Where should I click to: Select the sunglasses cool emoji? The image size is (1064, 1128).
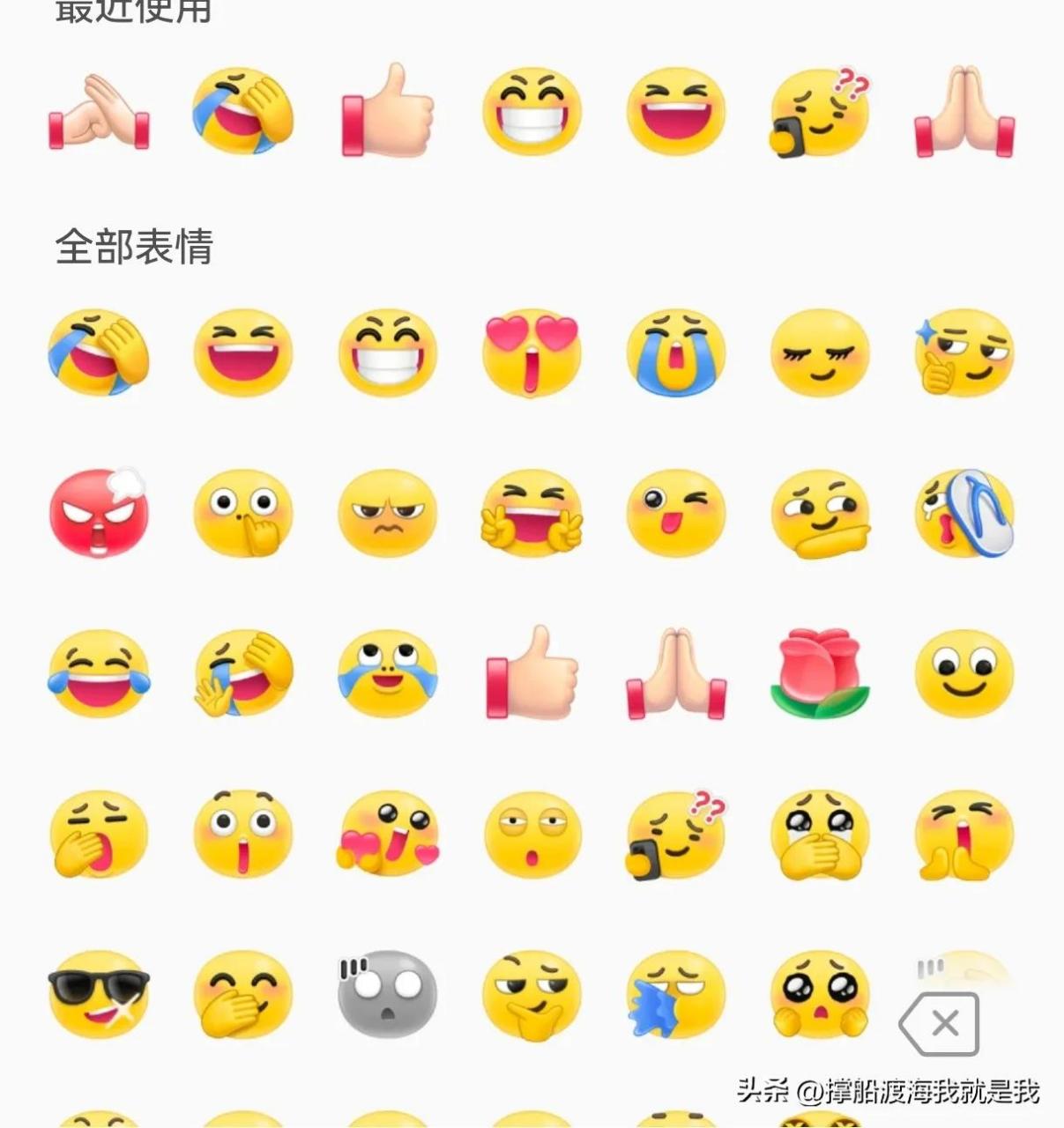pyautogui.click(x=97, y=996)
